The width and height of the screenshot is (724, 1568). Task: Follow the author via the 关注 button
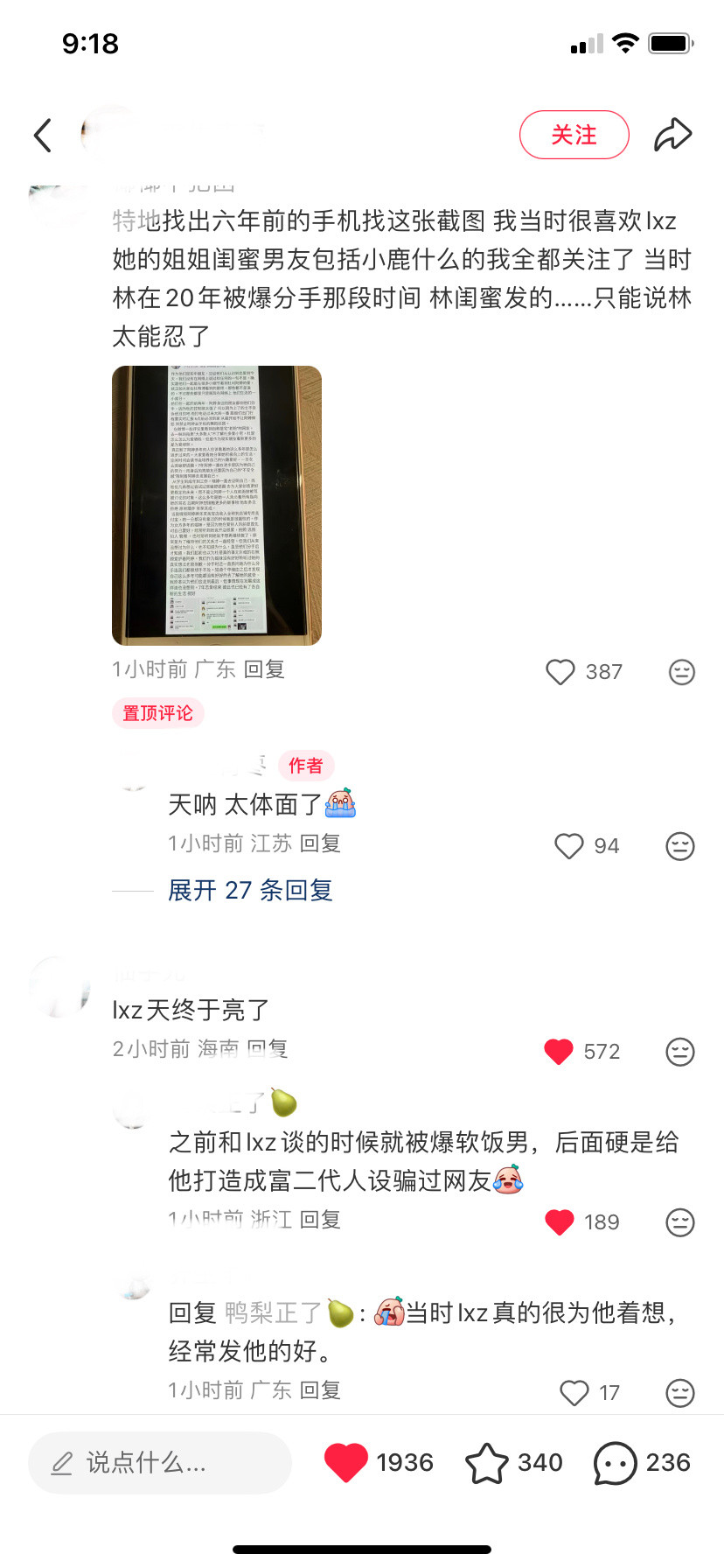574,135
